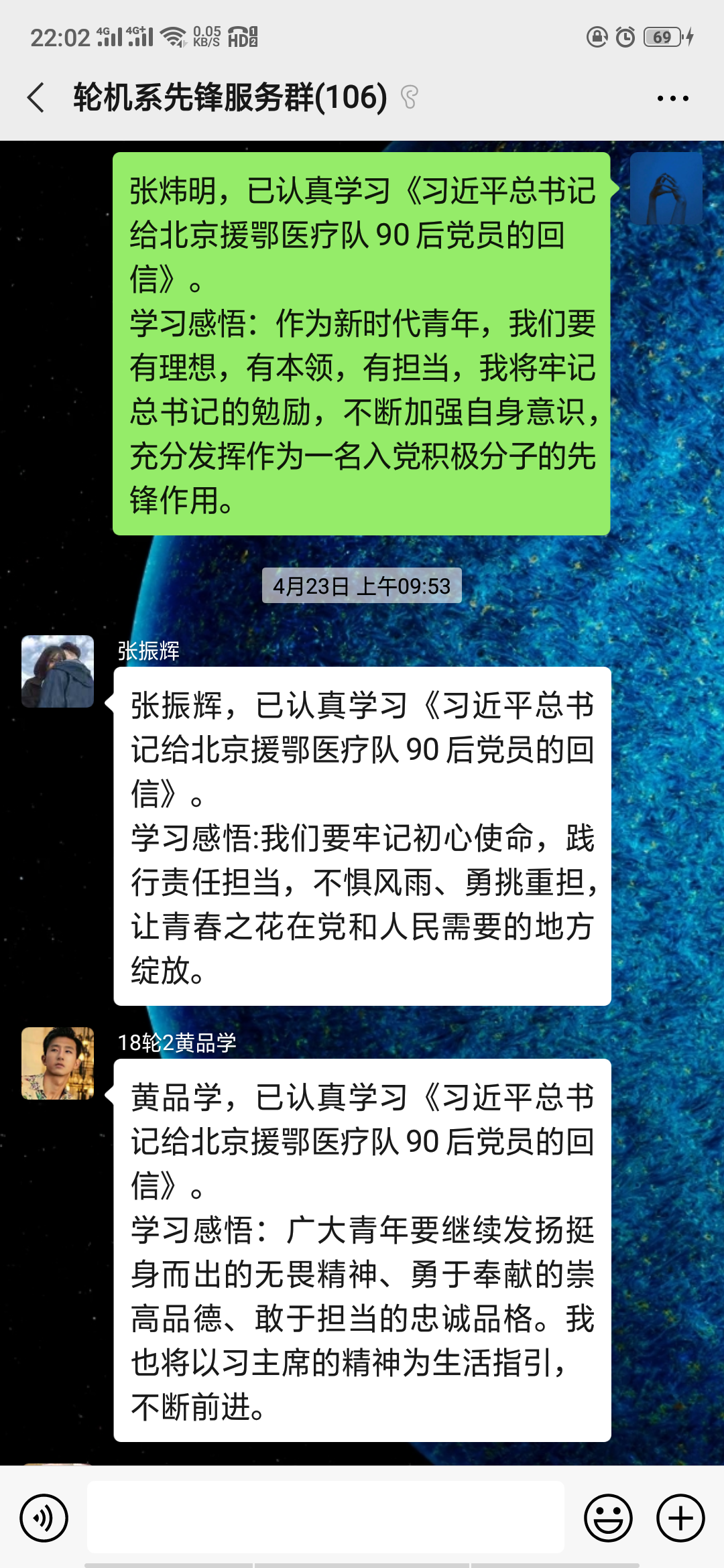
Task: Open the group chat overflow menu
Action: (672, 99)
